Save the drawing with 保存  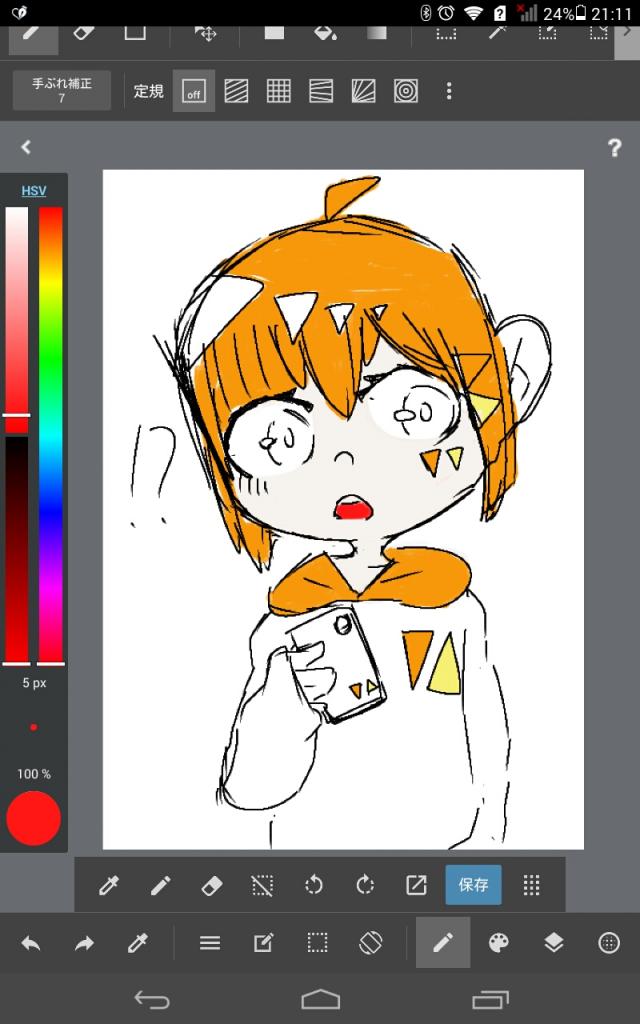[473, 885]
